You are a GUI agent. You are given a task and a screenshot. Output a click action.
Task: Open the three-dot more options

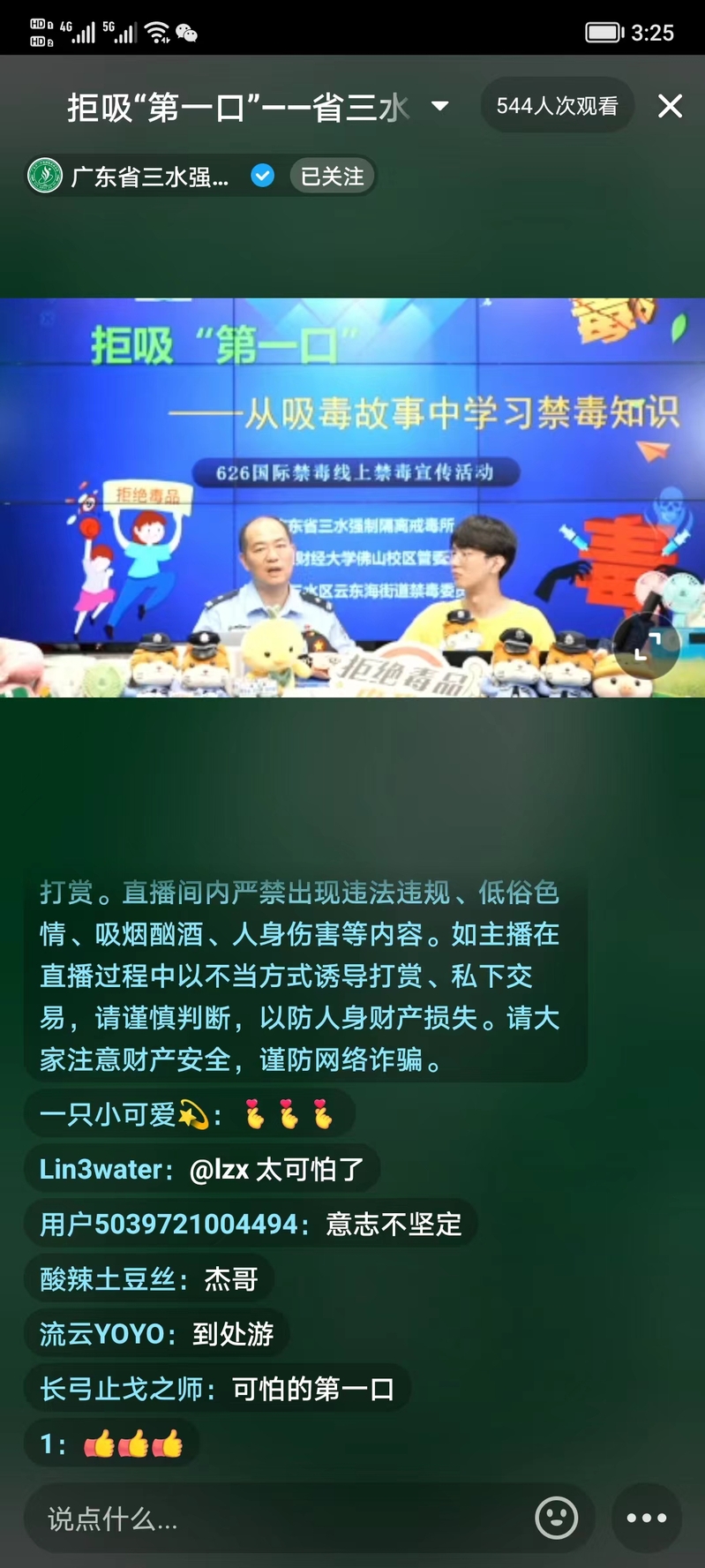[646, 1519]
